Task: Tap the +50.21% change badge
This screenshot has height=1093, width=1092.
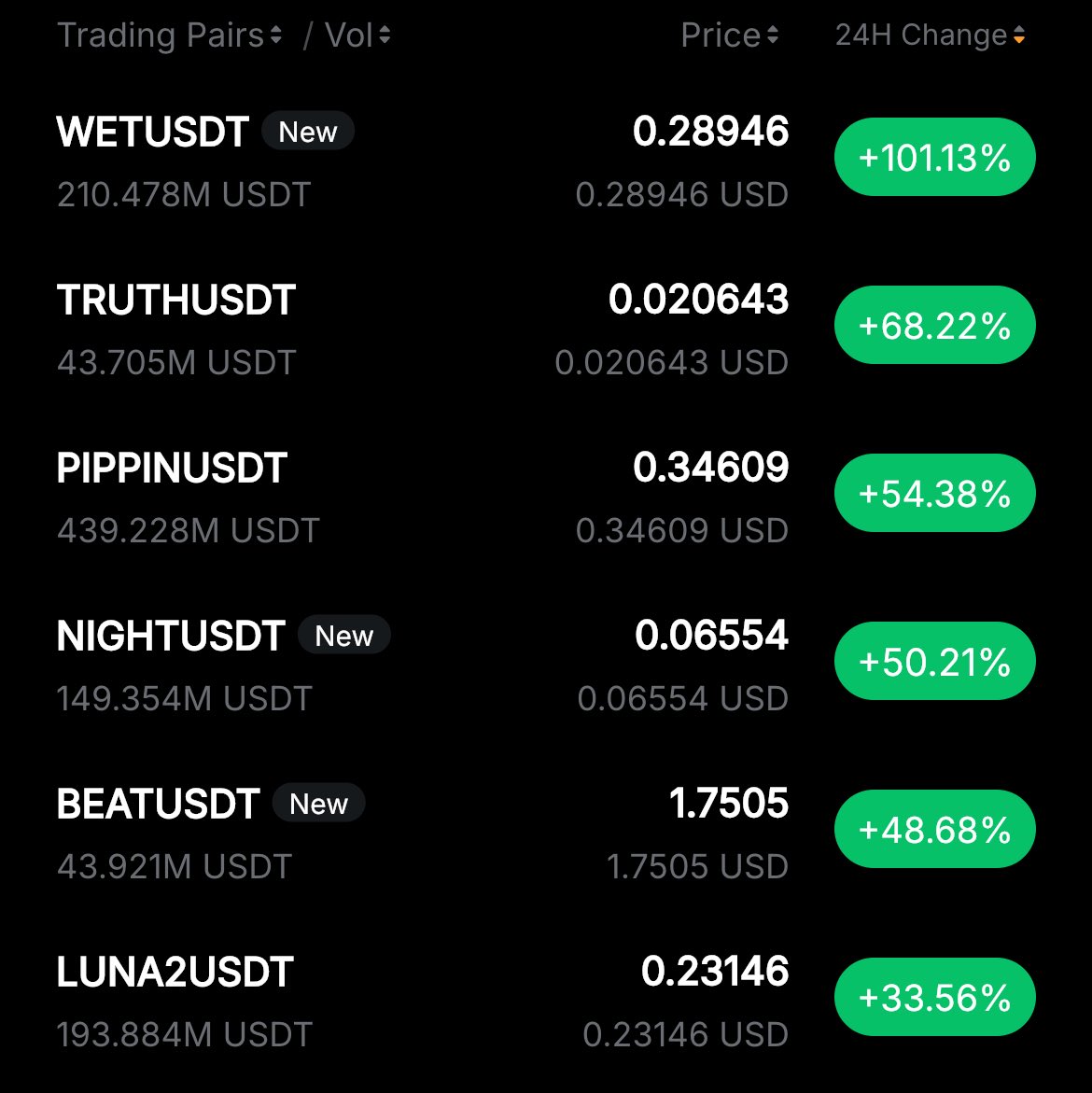Action: click(934, 661)
